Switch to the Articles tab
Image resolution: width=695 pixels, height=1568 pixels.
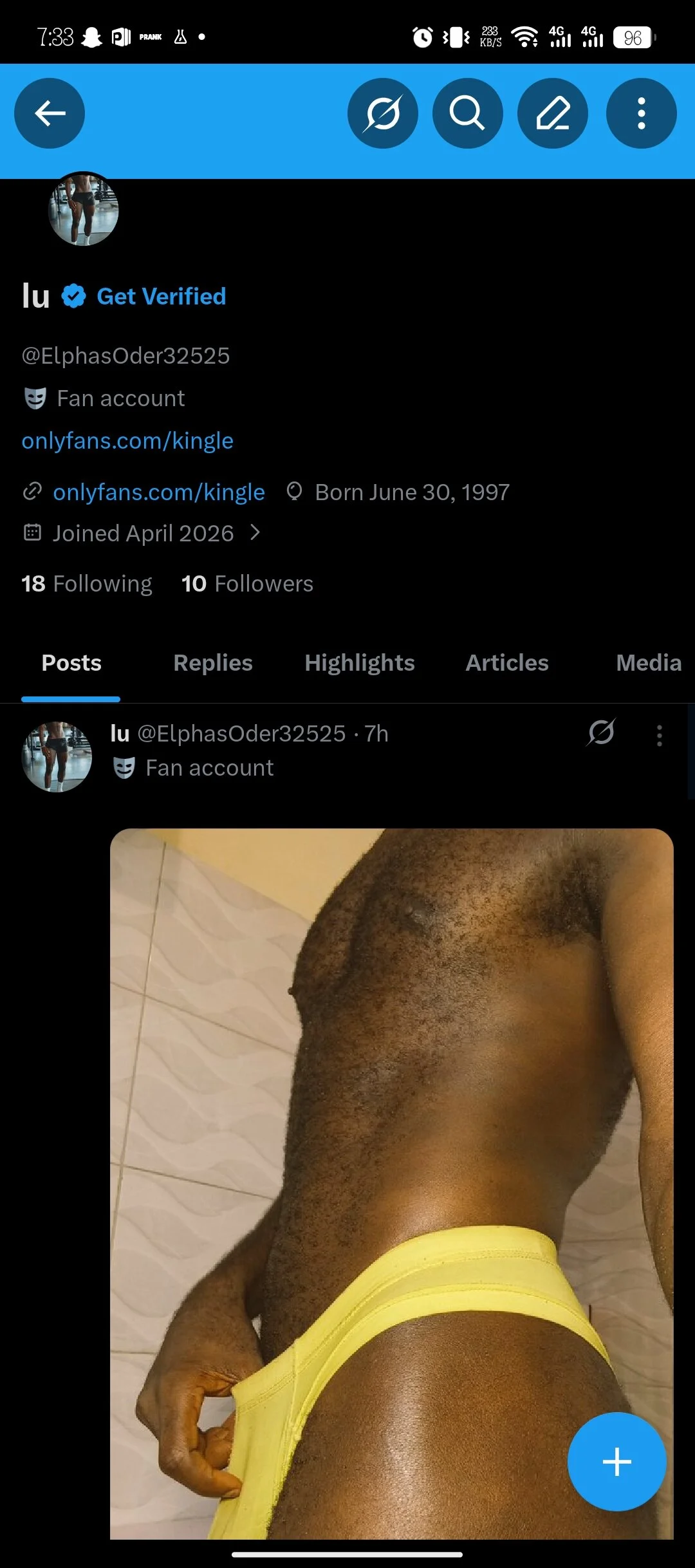507,663
